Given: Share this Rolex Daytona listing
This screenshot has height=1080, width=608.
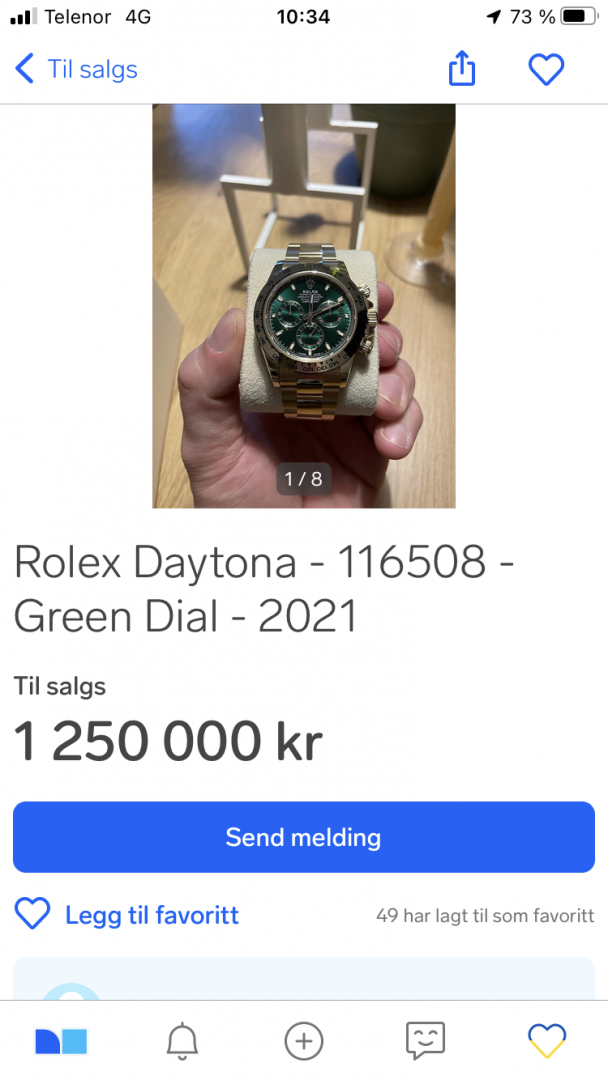Looking at the screenshot, I should click(x=461, y=69).
